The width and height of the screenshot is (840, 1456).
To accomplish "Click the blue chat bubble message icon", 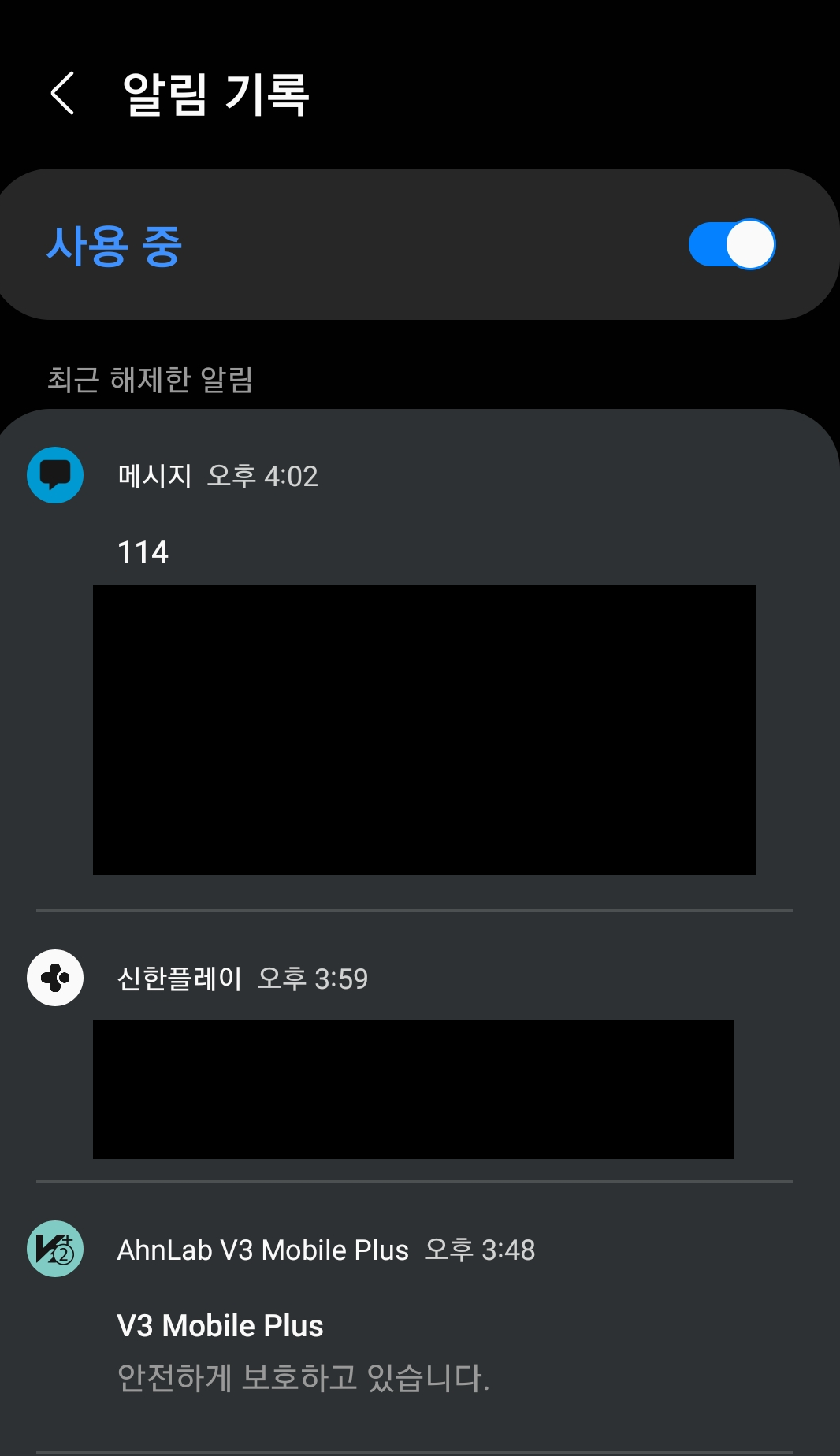I will tap(54, 475).
